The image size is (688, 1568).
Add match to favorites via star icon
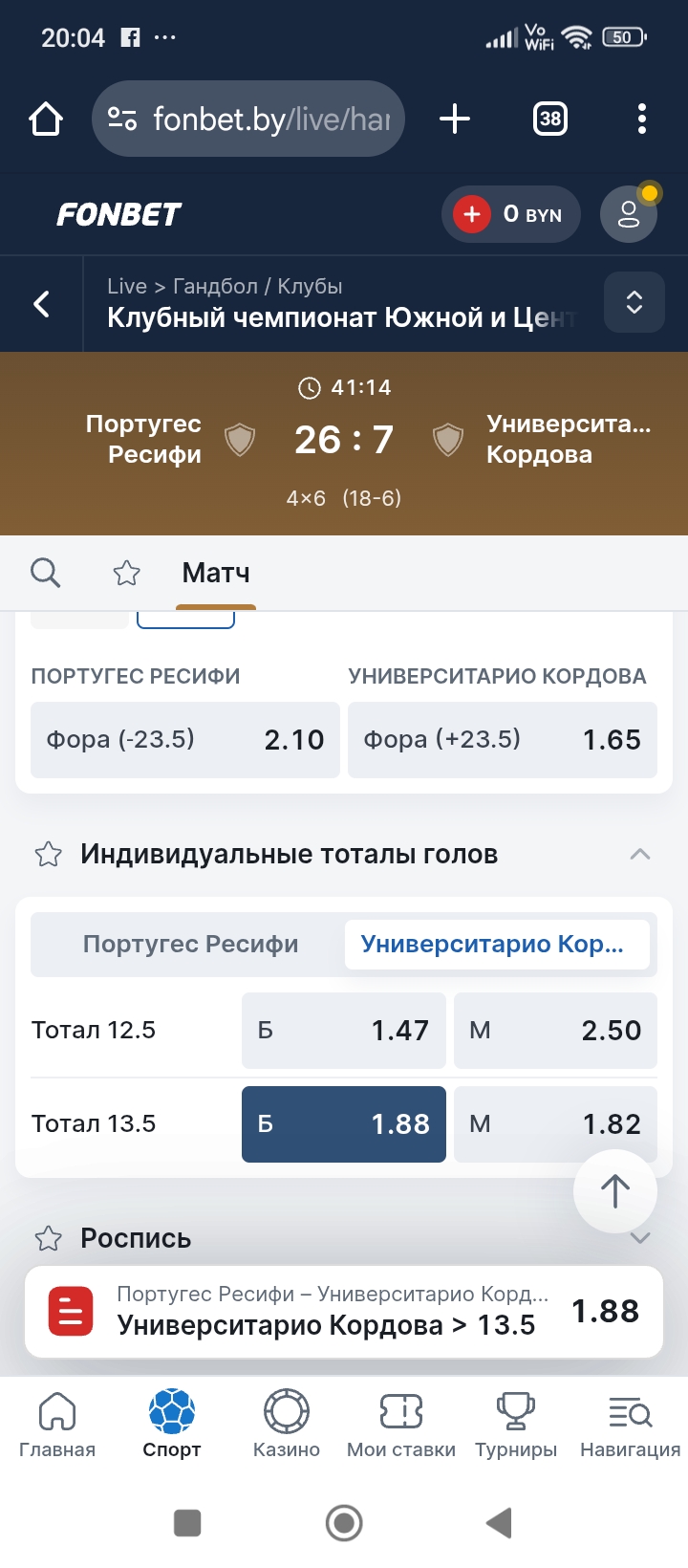tap(125, 572)
